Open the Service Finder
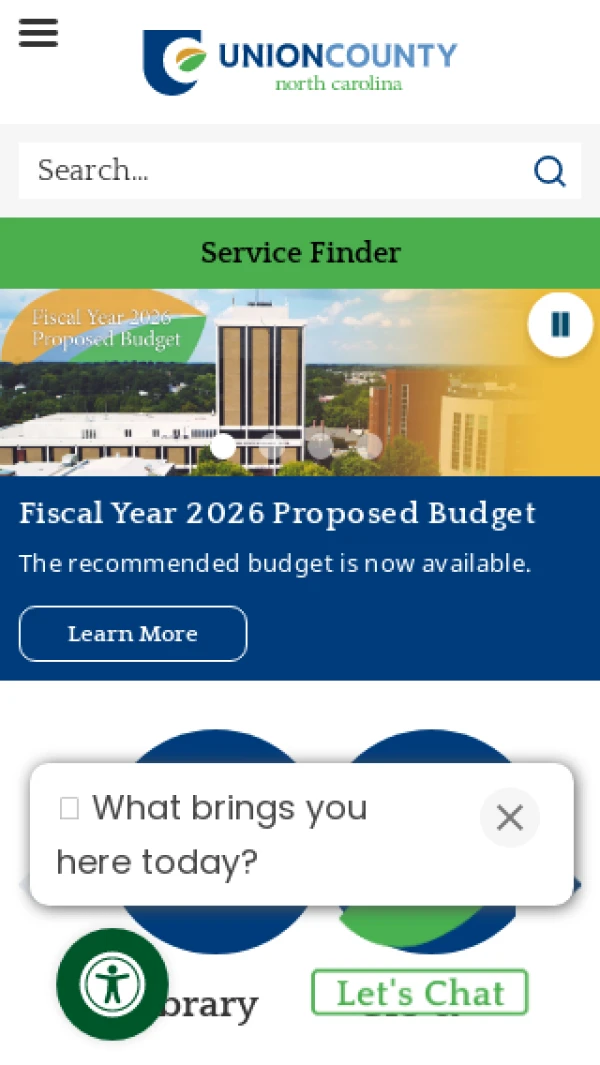Viewport: 600px width, 1065px height. pos(300,253)
